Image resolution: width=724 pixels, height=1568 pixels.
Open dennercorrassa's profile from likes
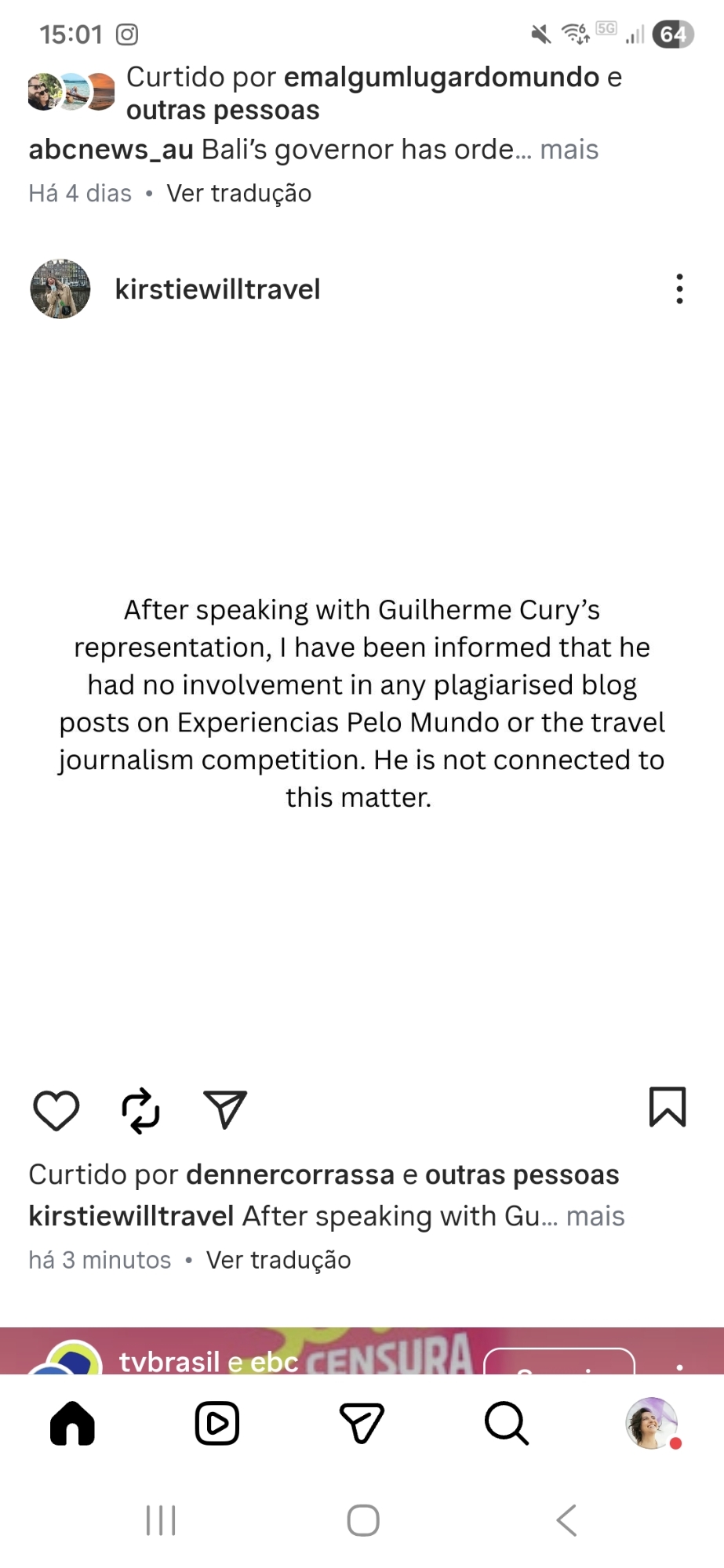[289, 1174]
